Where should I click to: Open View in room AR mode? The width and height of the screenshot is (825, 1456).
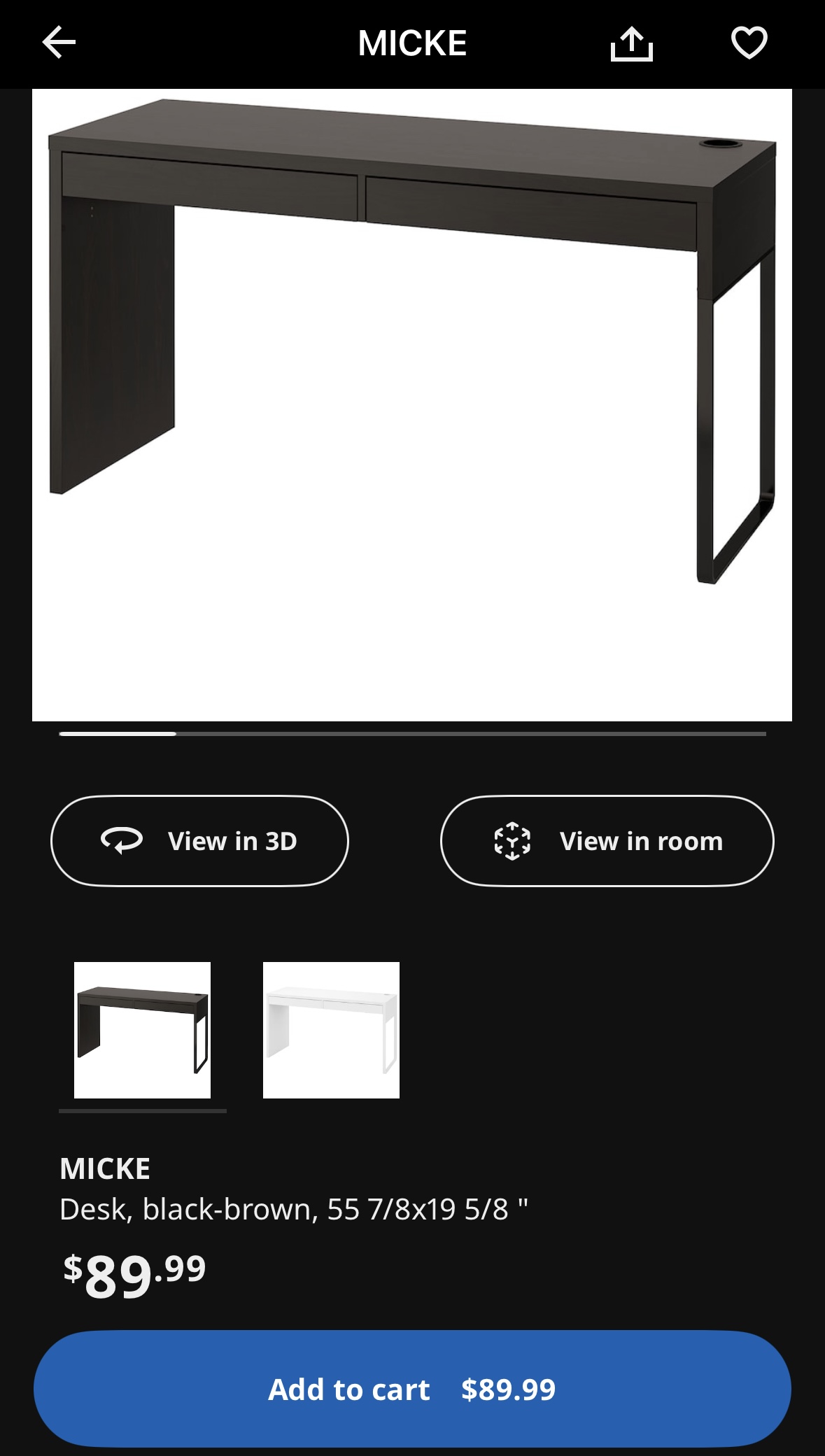[607, 840]
